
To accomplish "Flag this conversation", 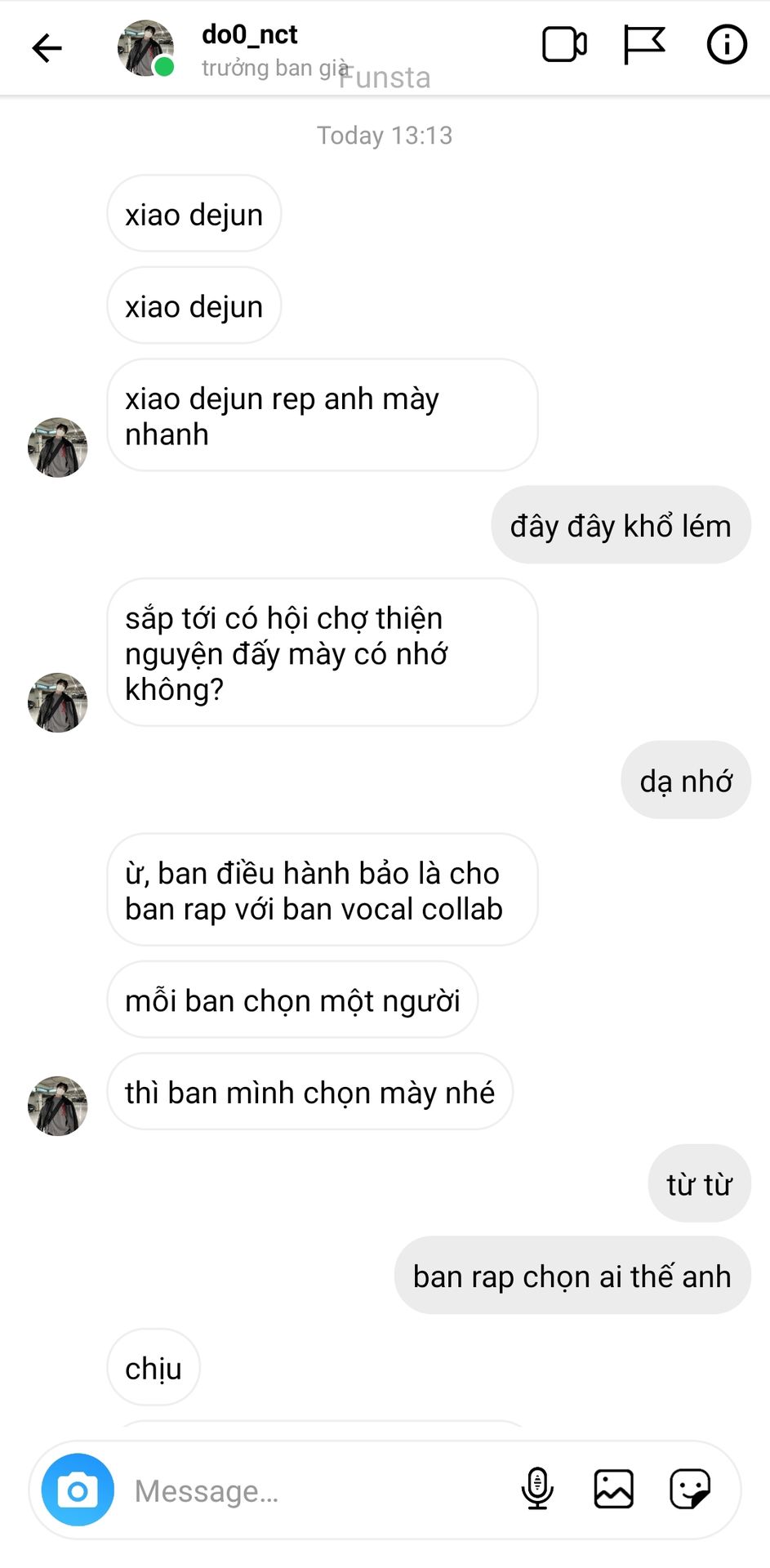I will pyautogui.click(x=643, y=45).
